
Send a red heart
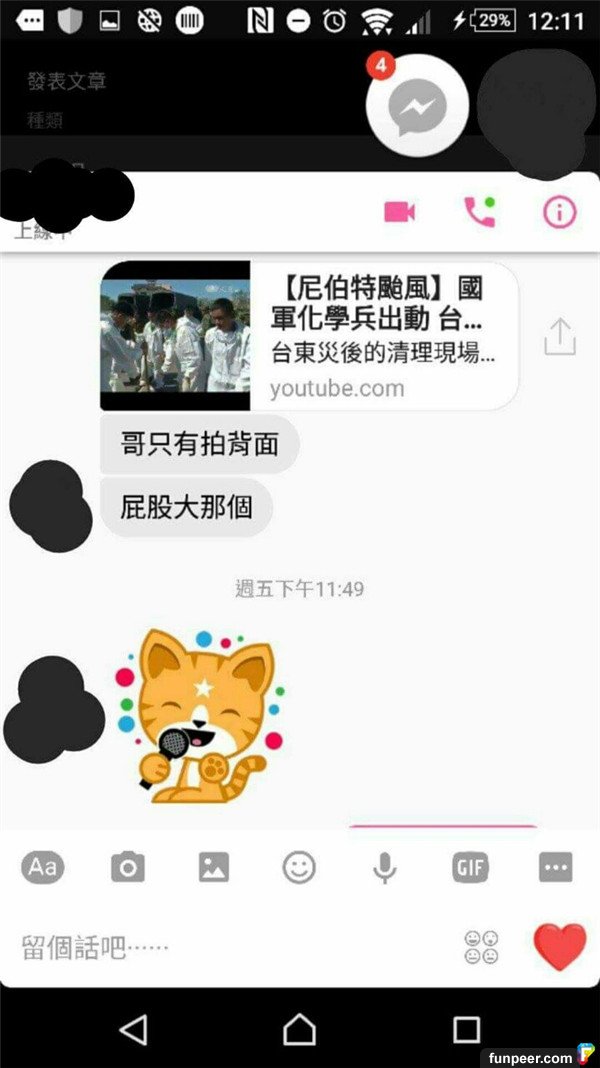pyautogui.click(x=560, y=946)
